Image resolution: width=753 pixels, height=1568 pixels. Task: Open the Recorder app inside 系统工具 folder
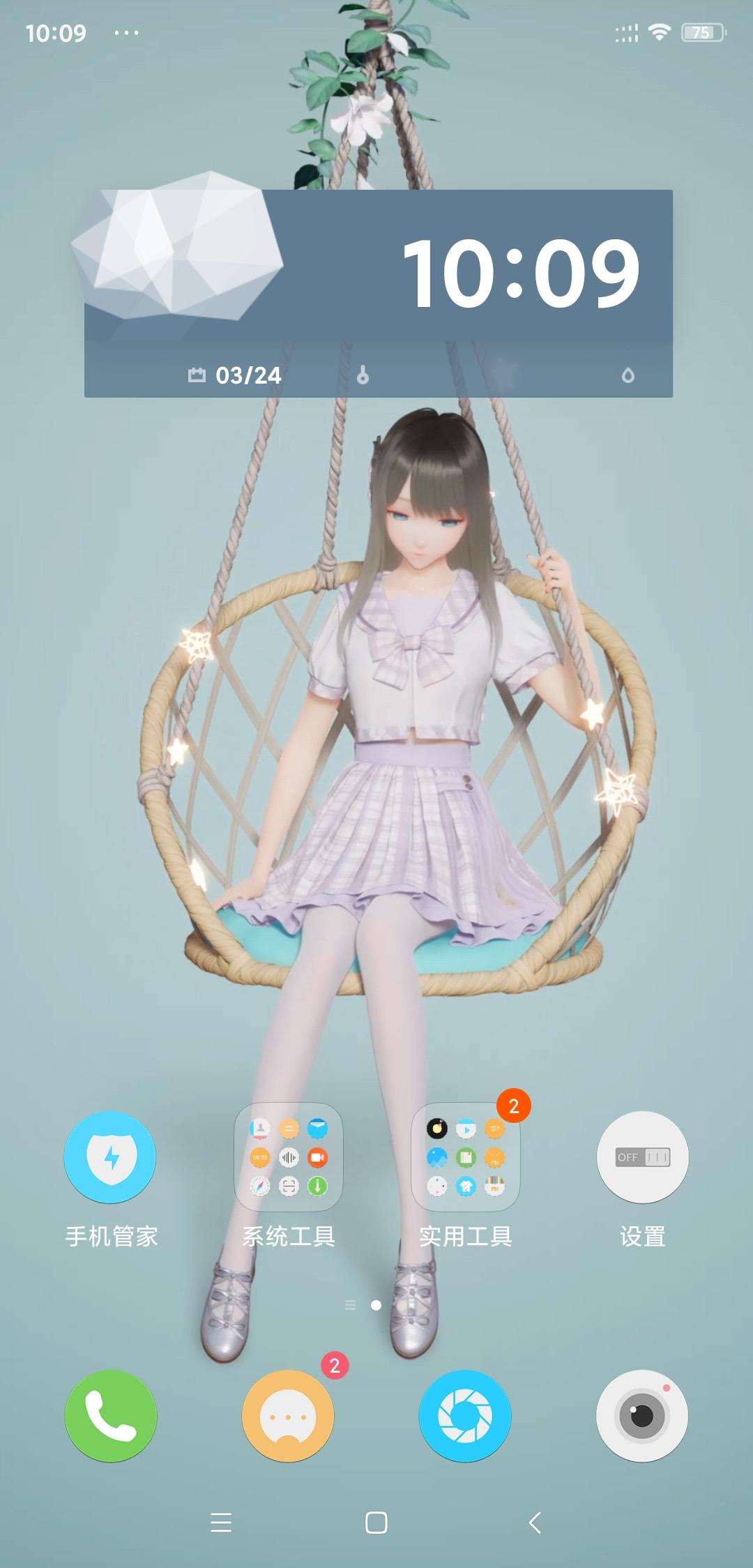pyautogui.click(x=289, y=1158)
